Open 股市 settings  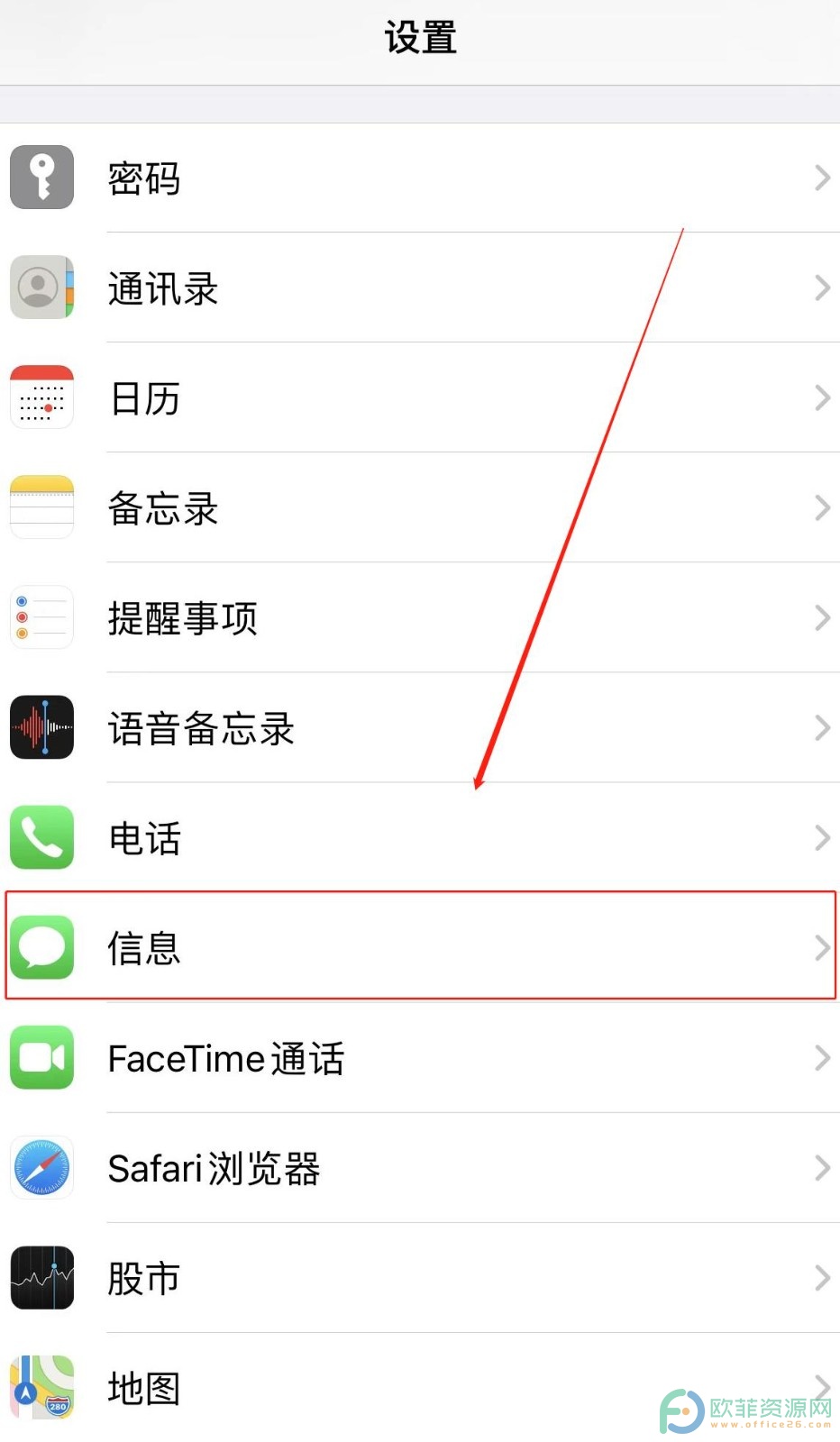coord(419,1278)
